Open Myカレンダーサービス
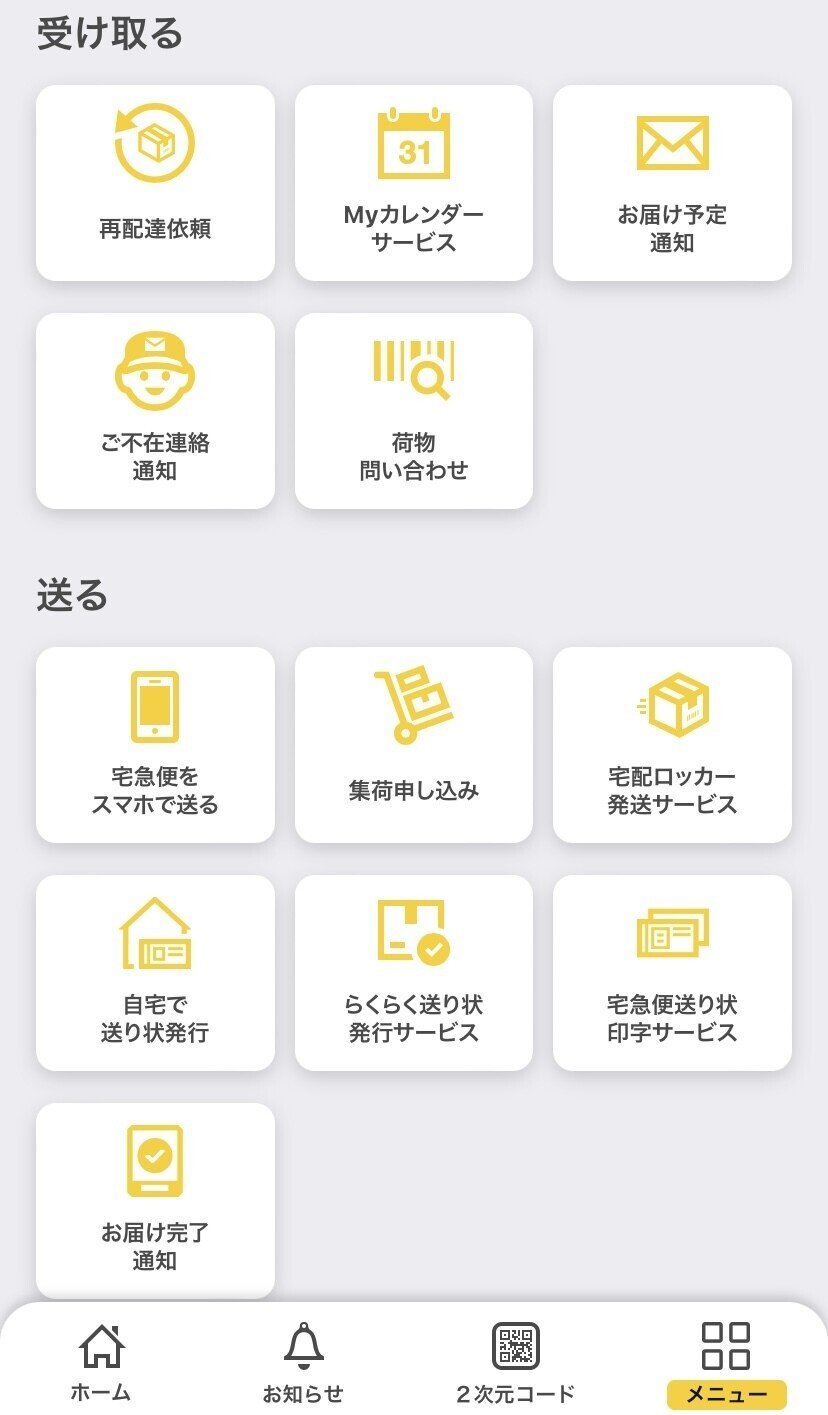Screen dimensions: 828x1415 click(414, 183)
